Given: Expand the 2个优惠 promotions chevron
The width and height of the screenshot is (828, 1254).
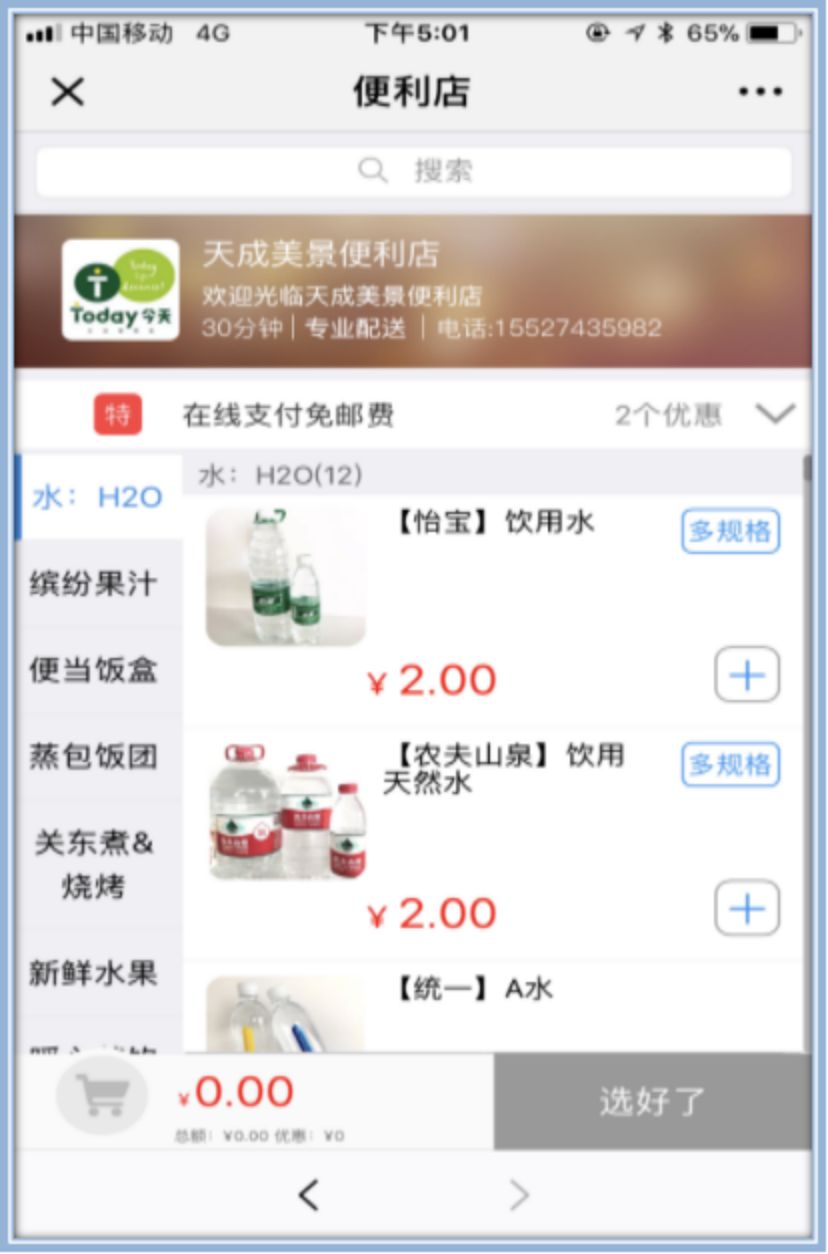Looking at the screenshot, I should click(x=775, y=414).
